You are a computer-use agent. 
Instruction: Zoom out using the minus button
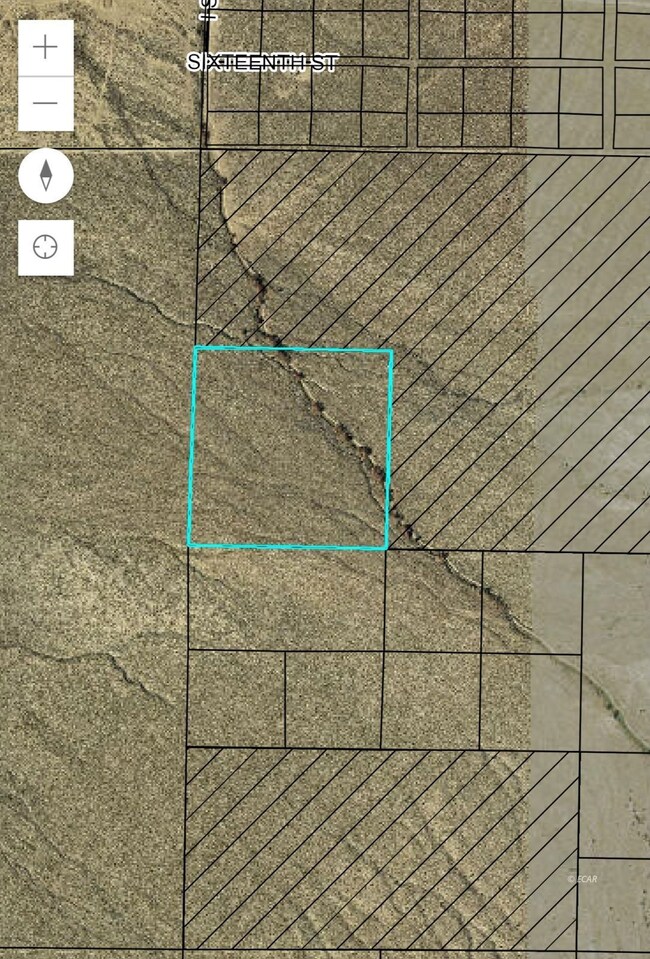pos(46,103)
